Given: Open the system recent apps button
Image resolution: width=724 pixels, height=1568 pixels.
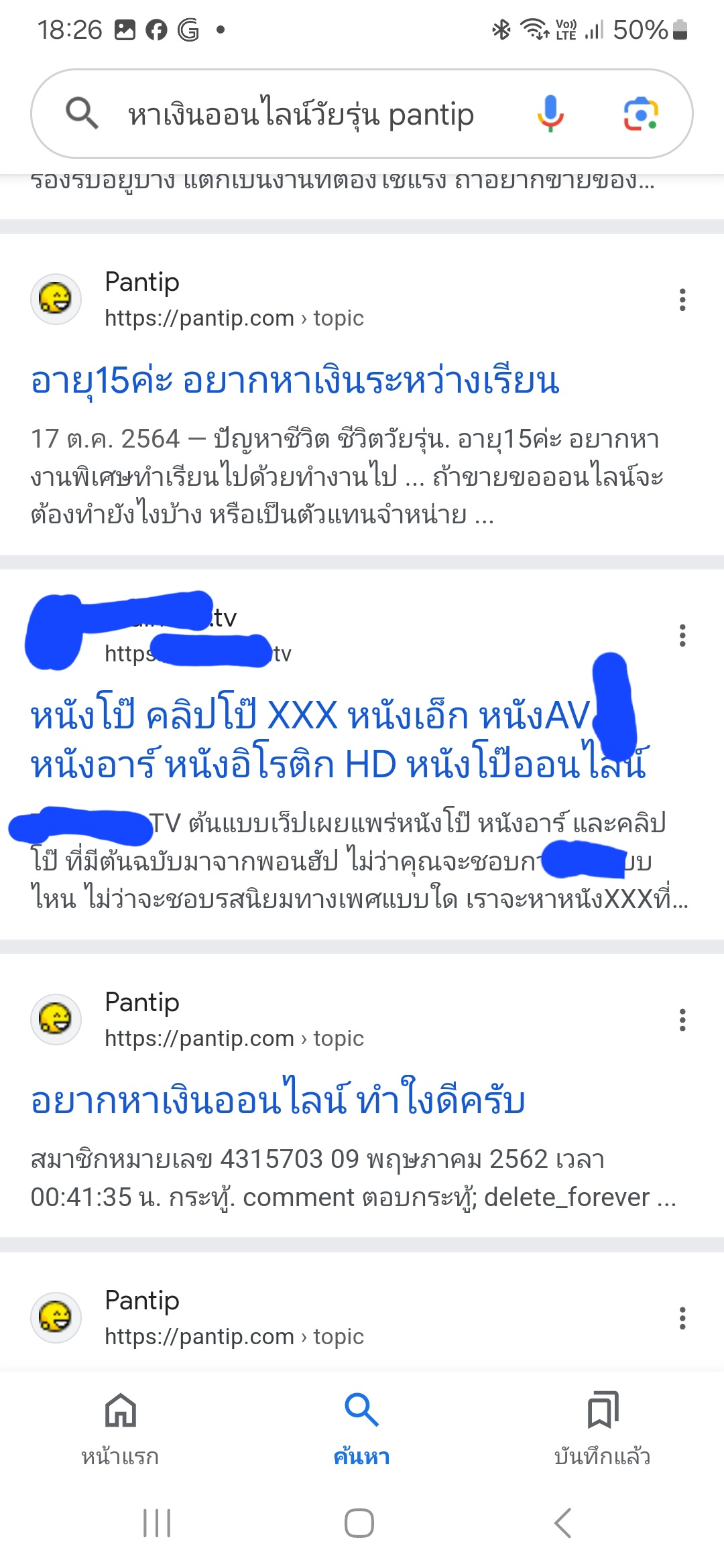Looking at the screenshot, I should 158,1523.
